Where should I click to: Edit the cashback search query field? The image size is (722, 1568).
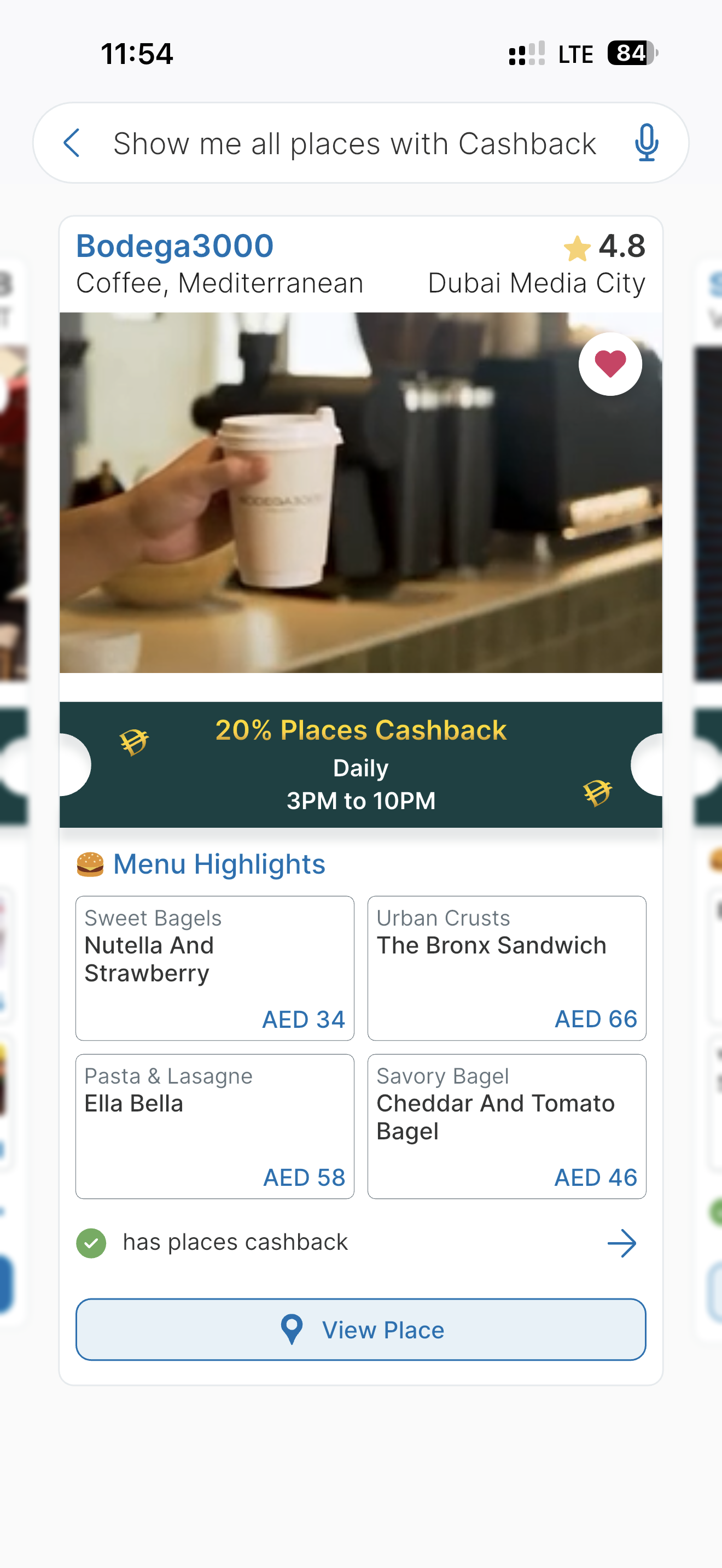354,144
